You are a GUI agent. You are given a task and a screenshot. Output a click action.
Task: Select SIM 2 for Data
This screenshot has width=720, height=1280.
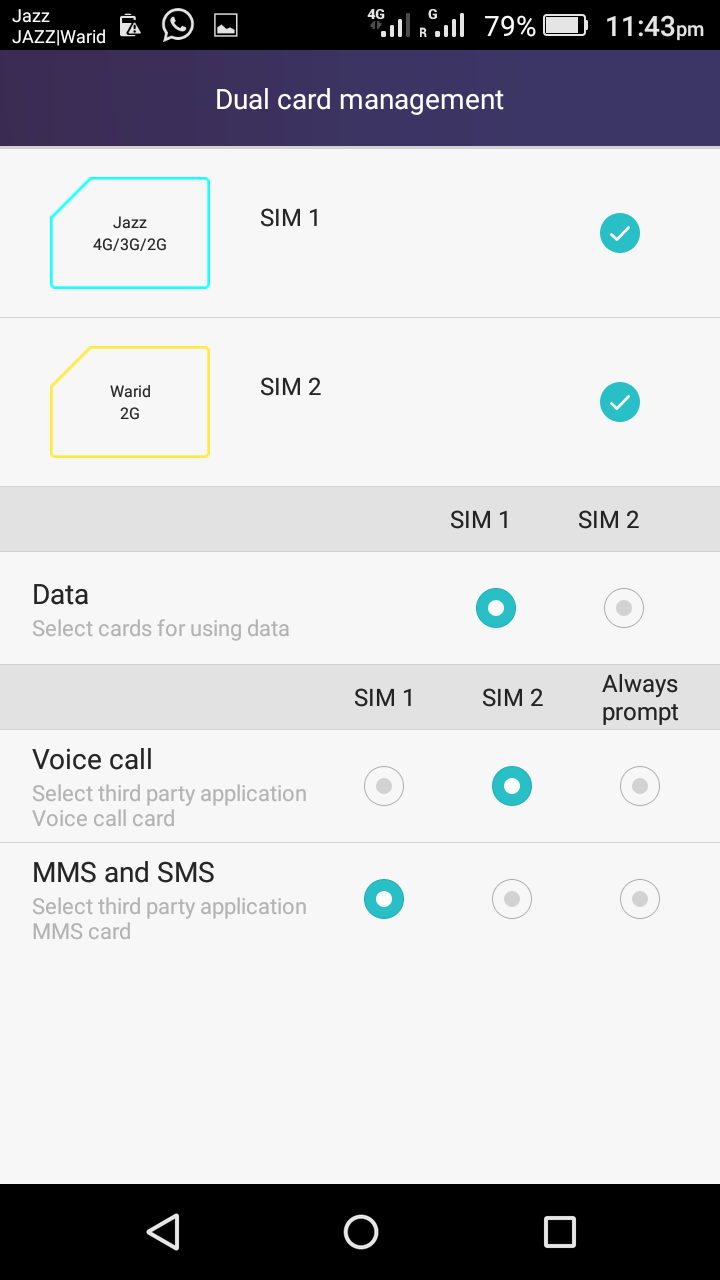pos(624,608)
